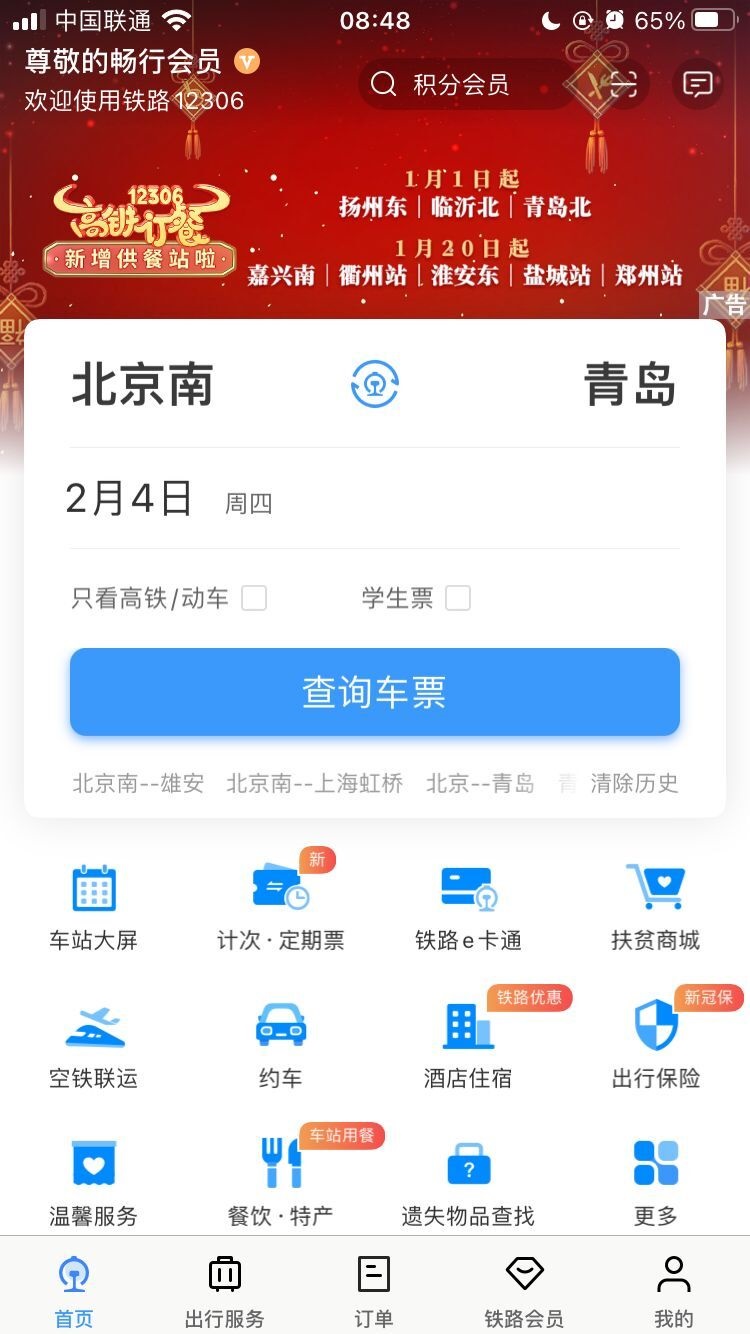Tap the 积分会员 search box
The height and width of the screenshot is (1334, 750).
point(460,85)
